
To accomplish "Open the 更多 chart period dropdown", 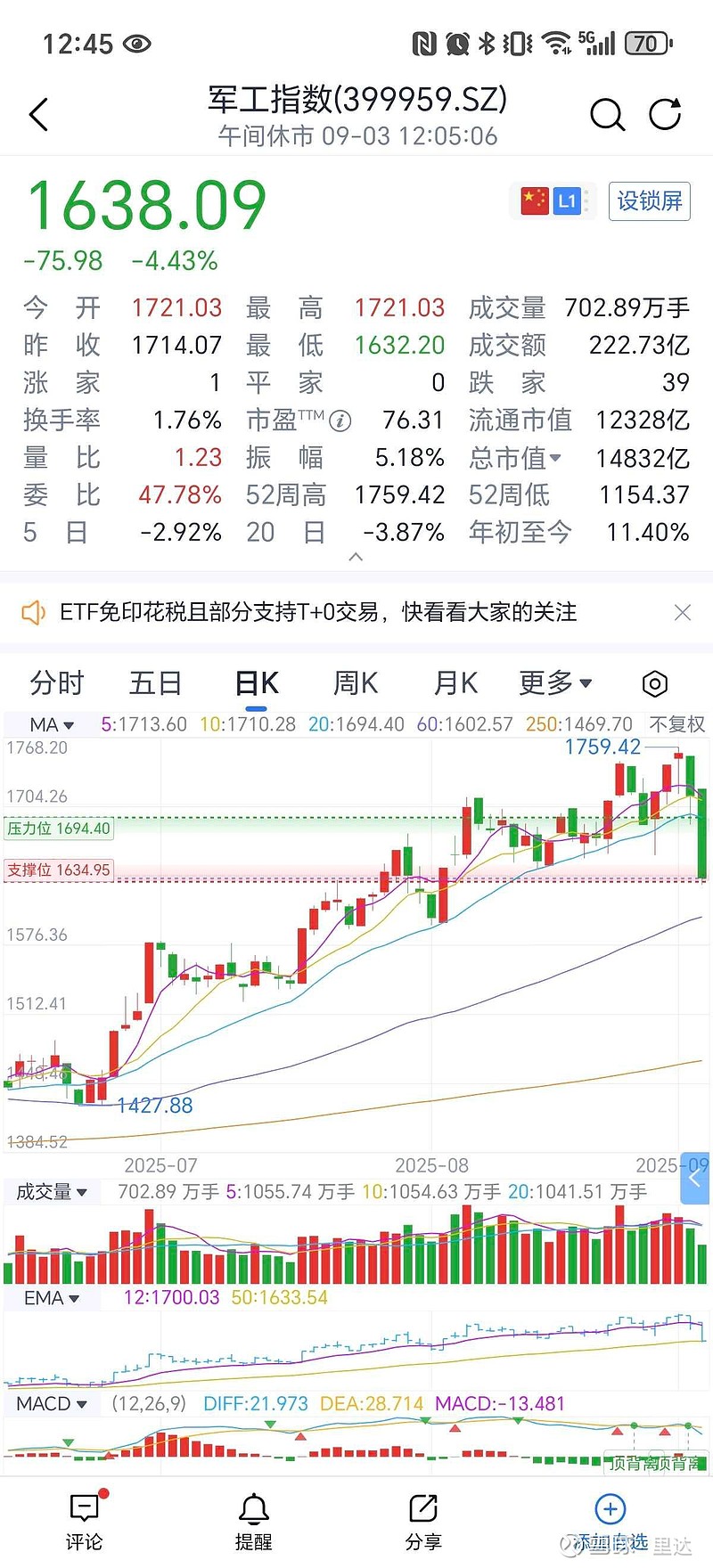I will click(x=553, y=683).
